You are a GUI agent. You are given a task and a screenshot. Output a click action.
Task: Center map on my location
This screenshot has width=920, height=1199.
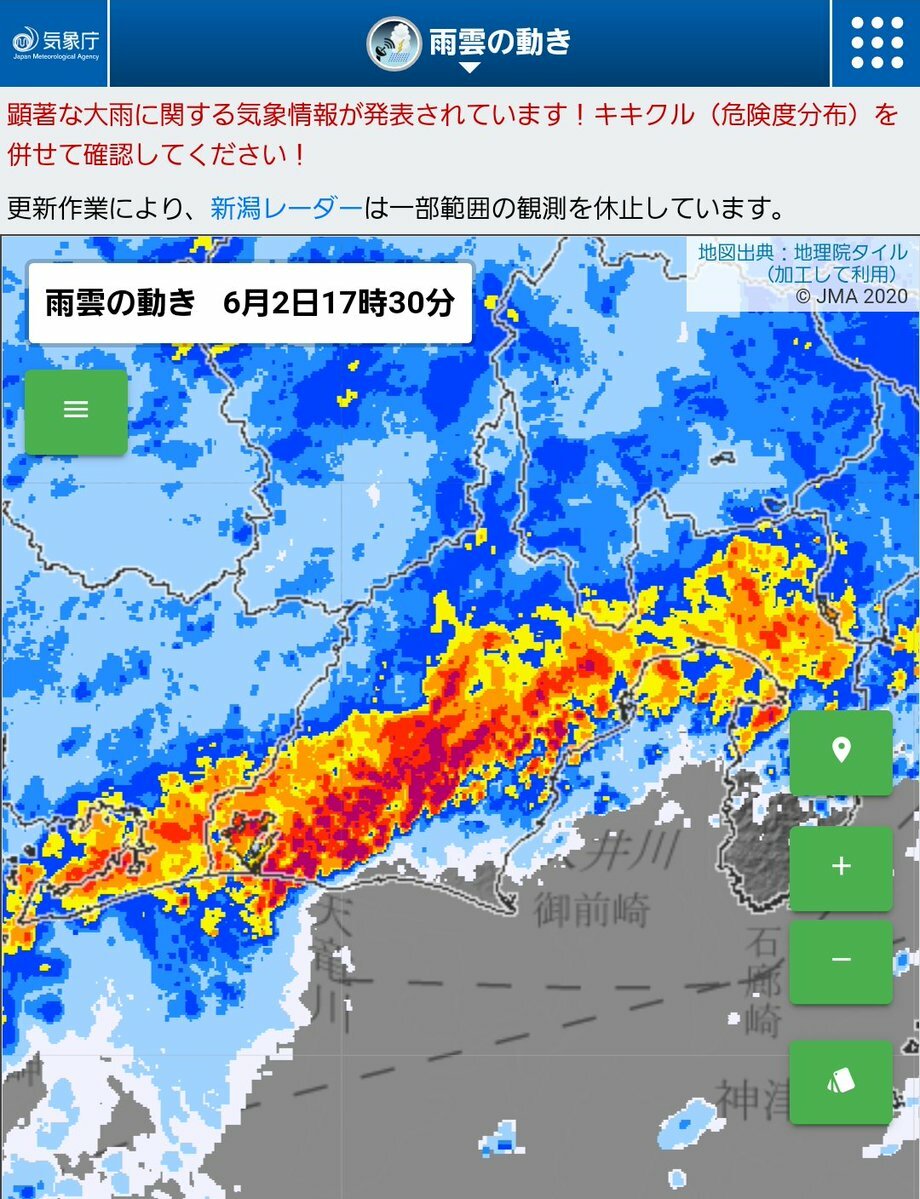click(x=840, y=752)
